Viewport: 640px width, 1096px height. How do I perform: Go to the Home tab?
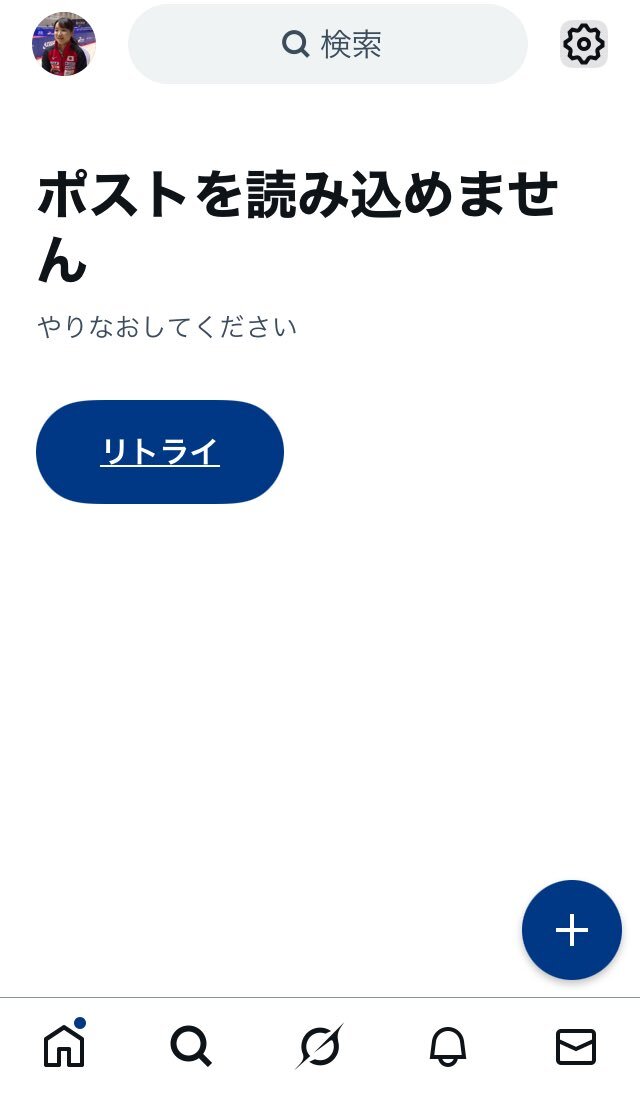pos(65,1047)
